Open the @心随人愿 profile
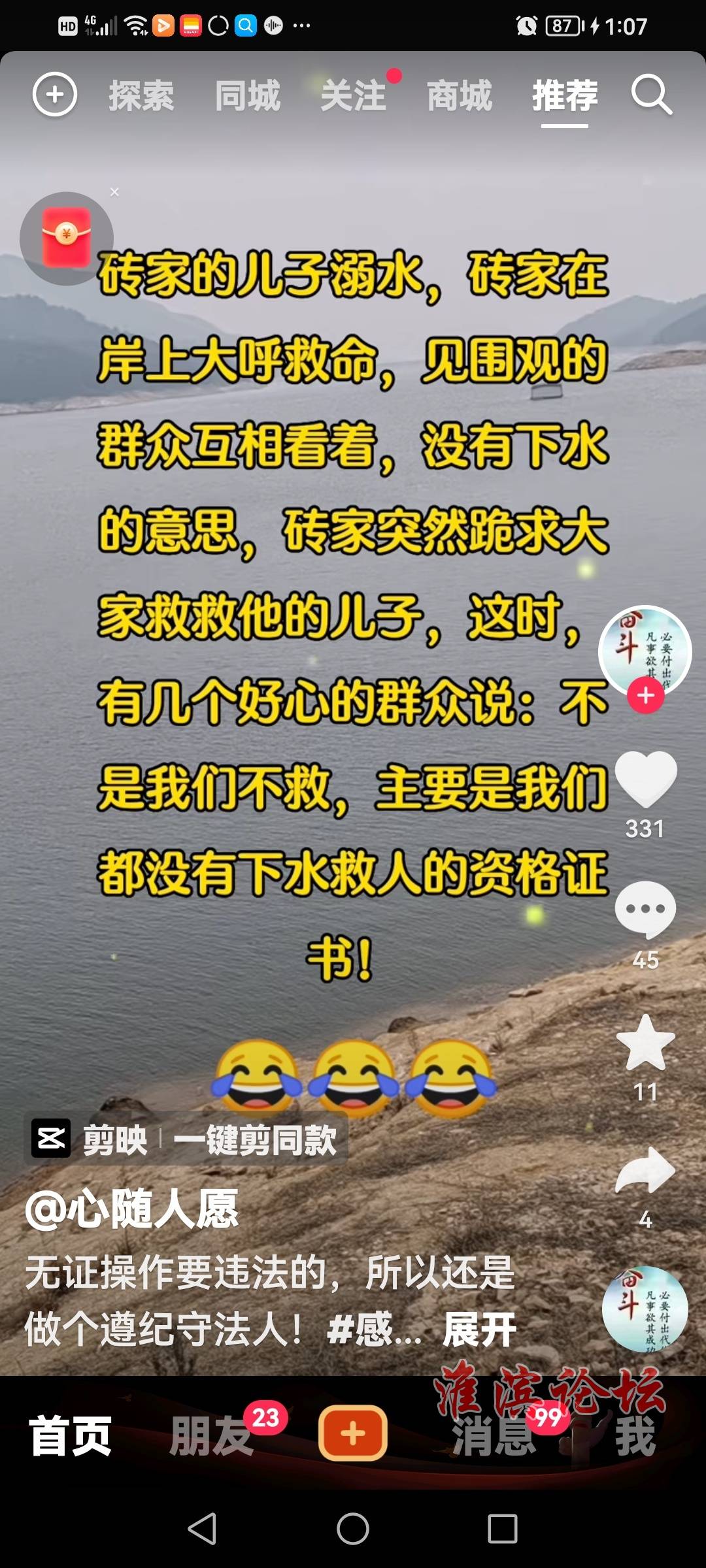The width and height of the screenshot is (706, 1568). pos(133,1209)
